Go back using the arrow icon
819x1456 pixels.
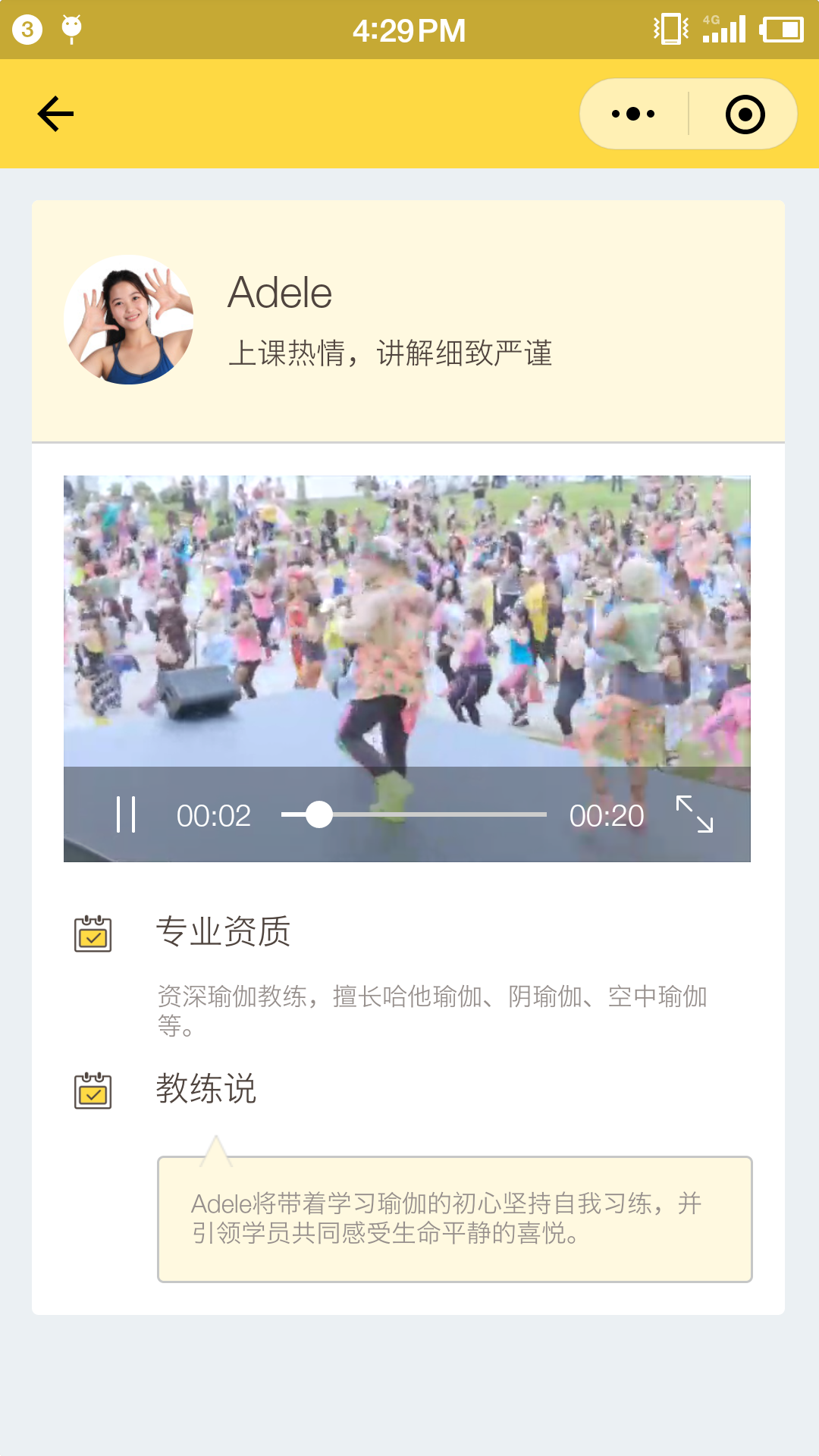55,115
